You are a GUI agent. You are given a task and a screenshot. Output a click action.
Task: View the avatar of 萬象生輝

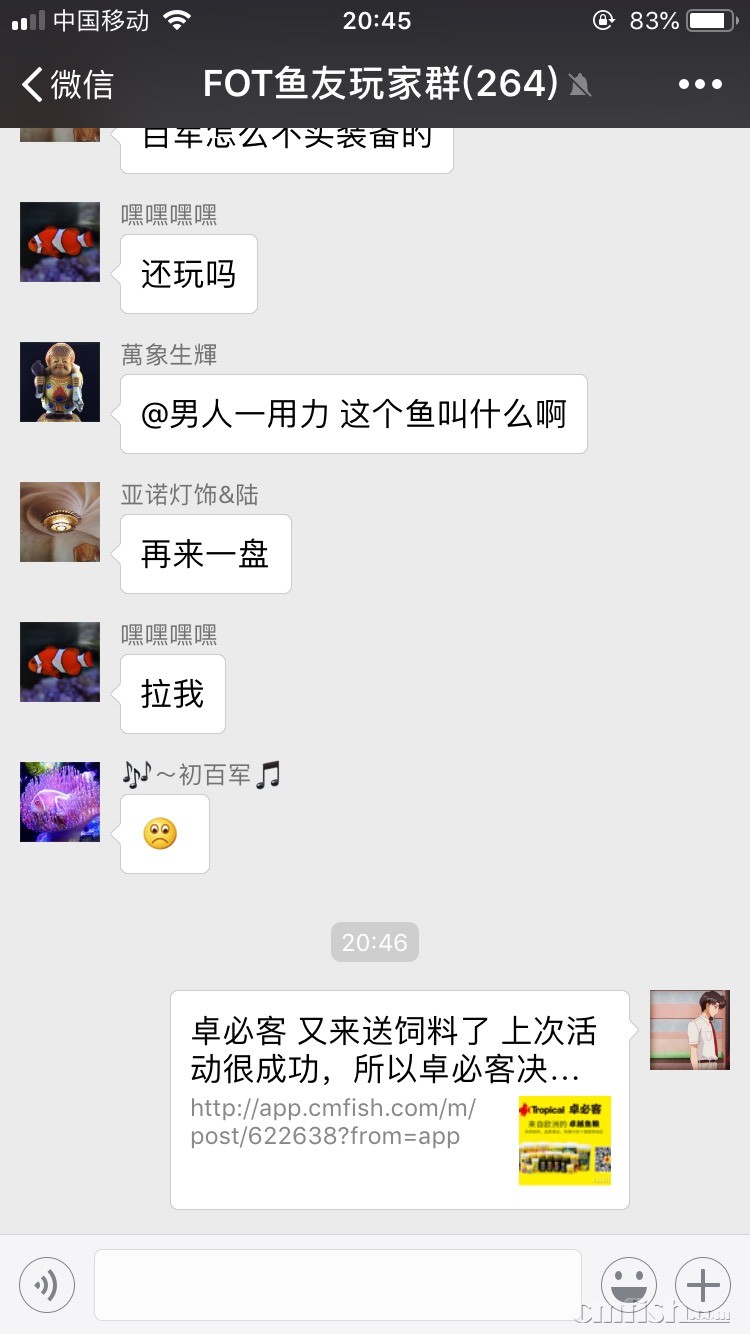coord(60,382)
